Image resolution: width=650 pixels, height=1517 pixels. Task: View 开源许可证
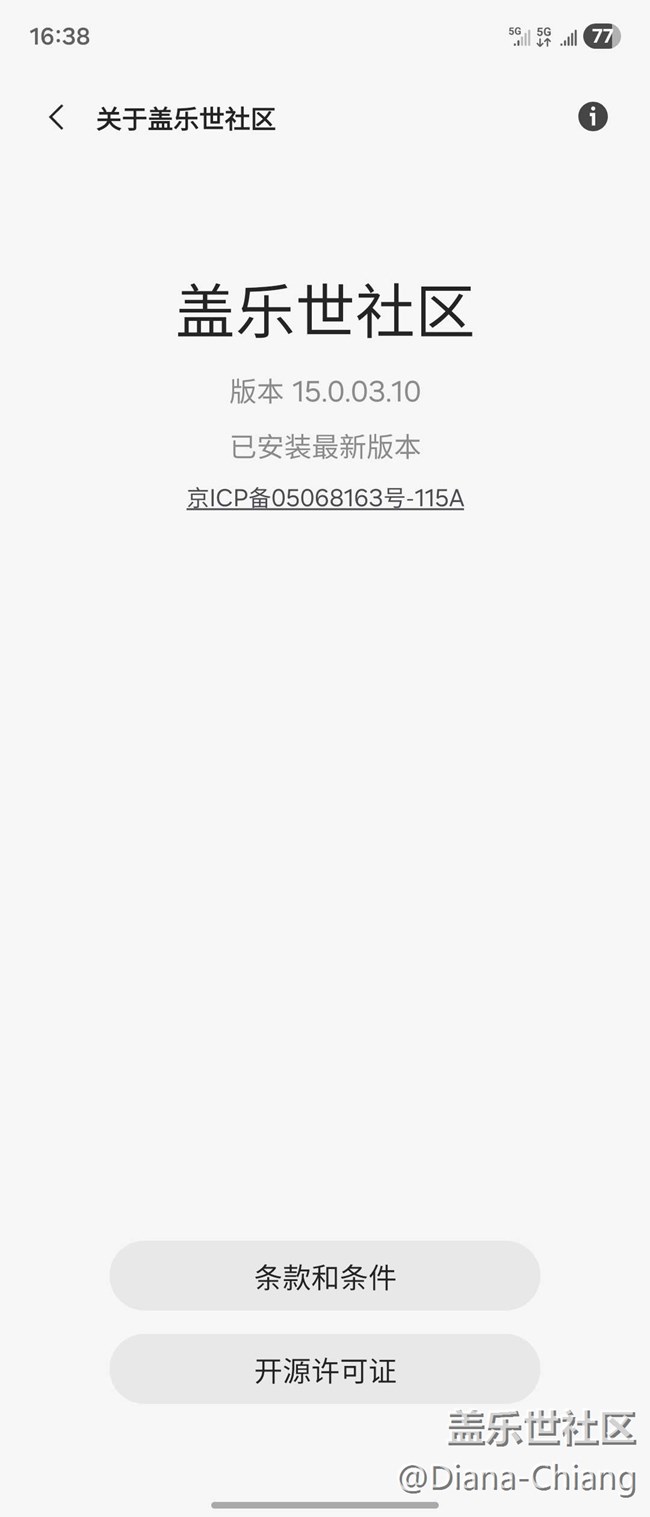[325, 1370]
